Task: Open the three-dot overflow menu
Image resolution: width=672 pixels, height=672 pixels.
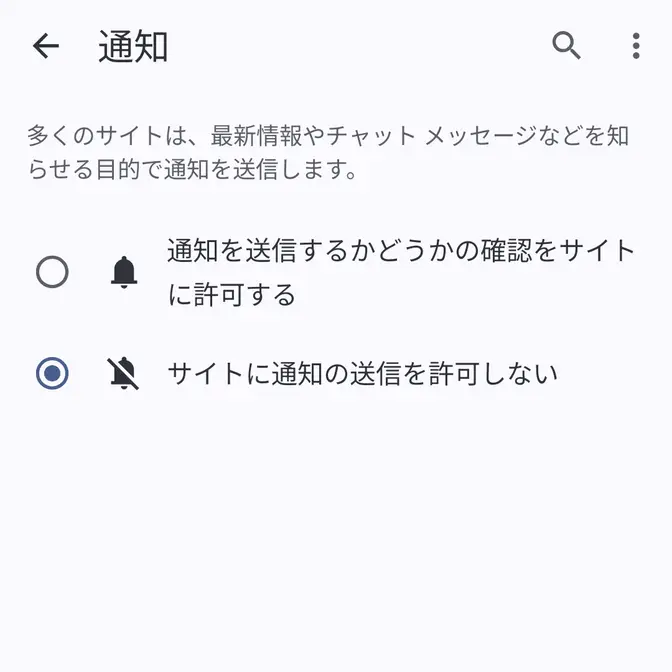Action: point(636,46)
